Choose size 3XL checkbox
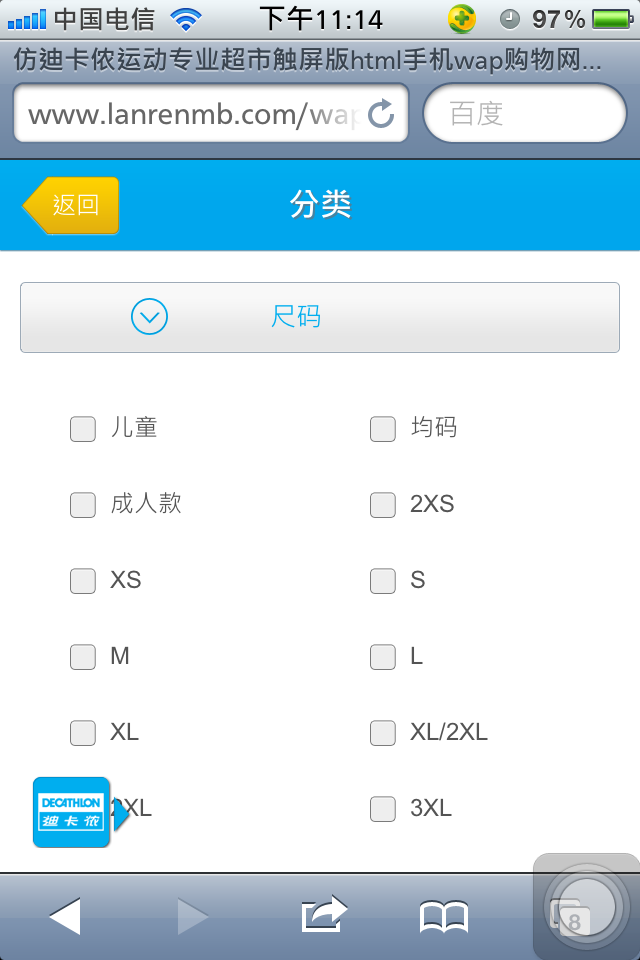Screen dimensions: 640x960 pyautogui.click(x=383, y=809)
